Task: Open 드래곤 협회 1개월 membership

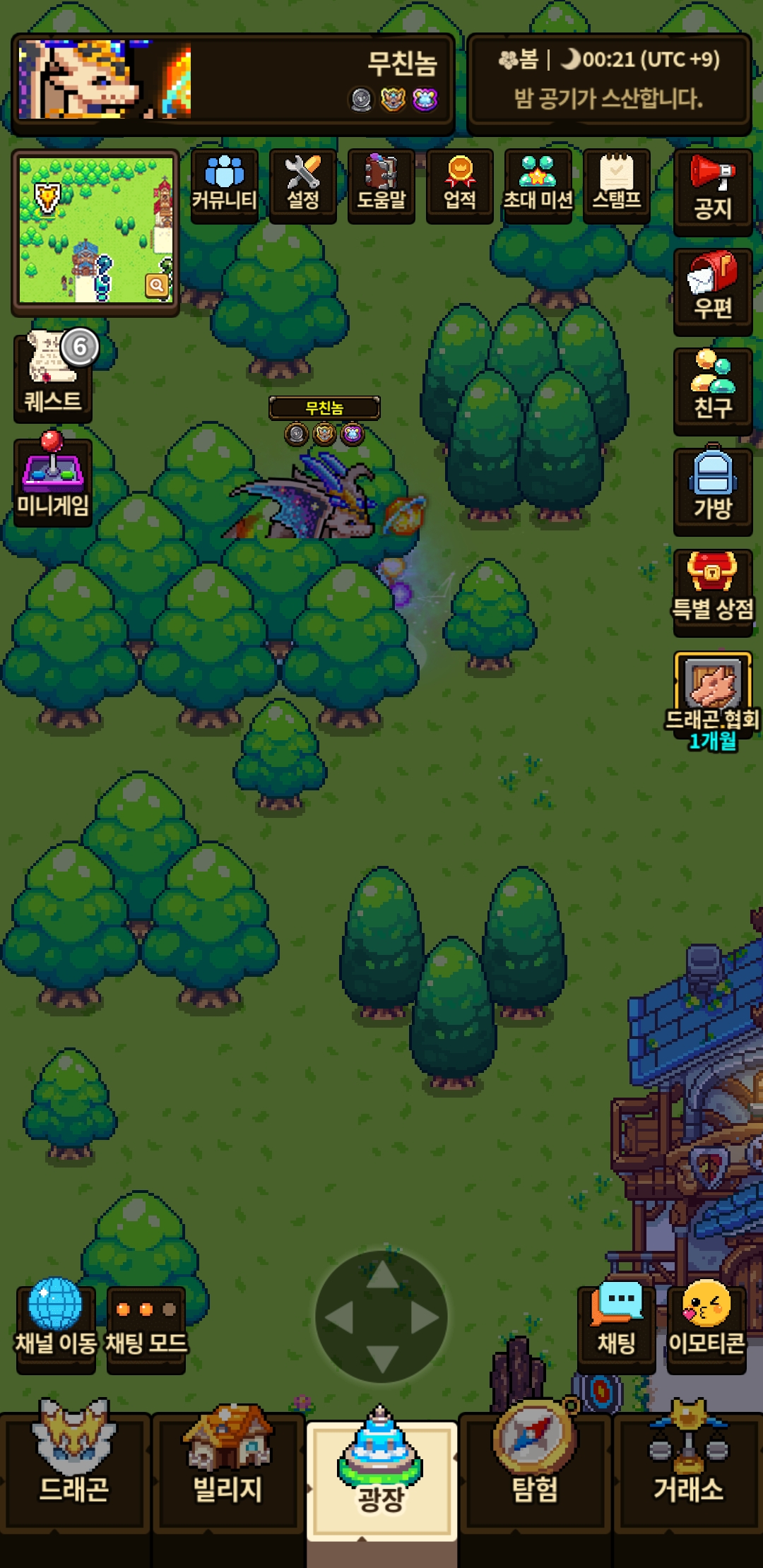Action: coord(713,701)
